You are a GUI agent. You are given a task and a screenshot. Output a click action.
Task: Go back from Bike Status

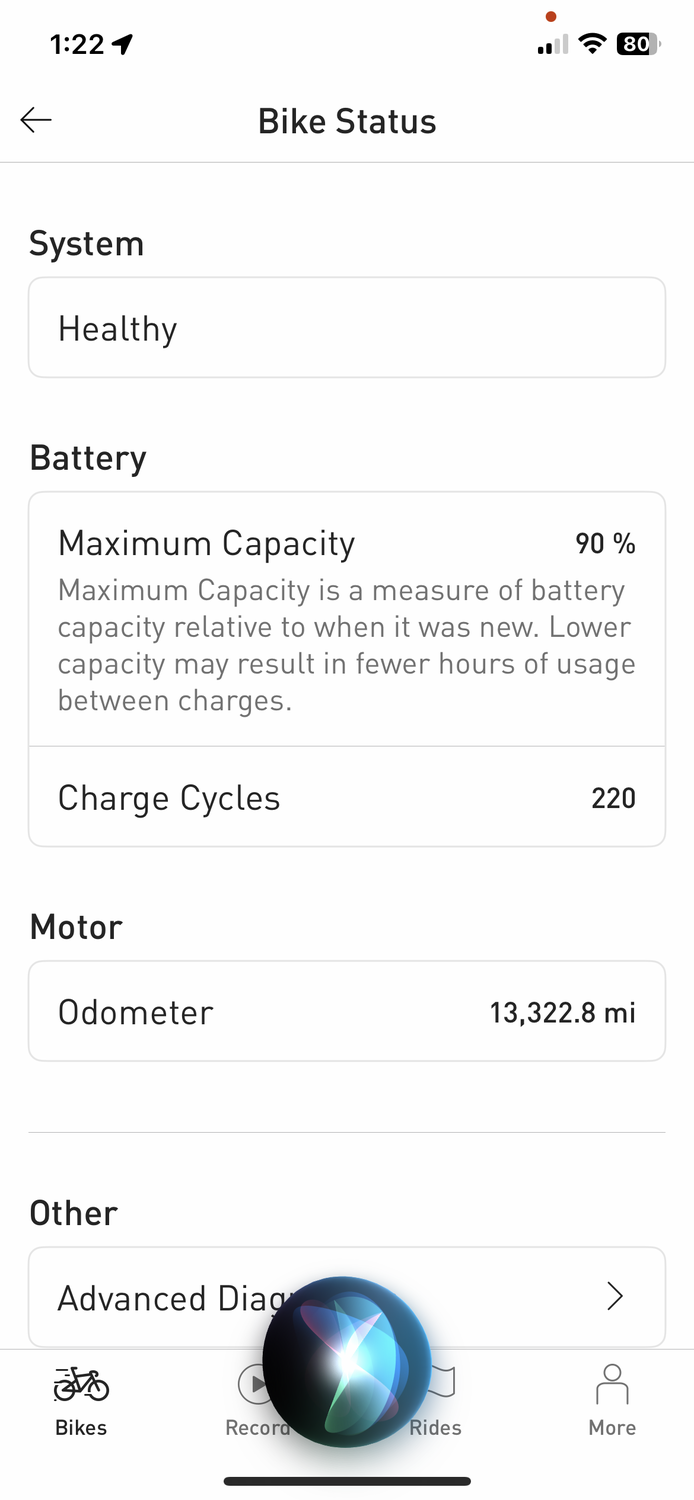(x=36, y=121)
